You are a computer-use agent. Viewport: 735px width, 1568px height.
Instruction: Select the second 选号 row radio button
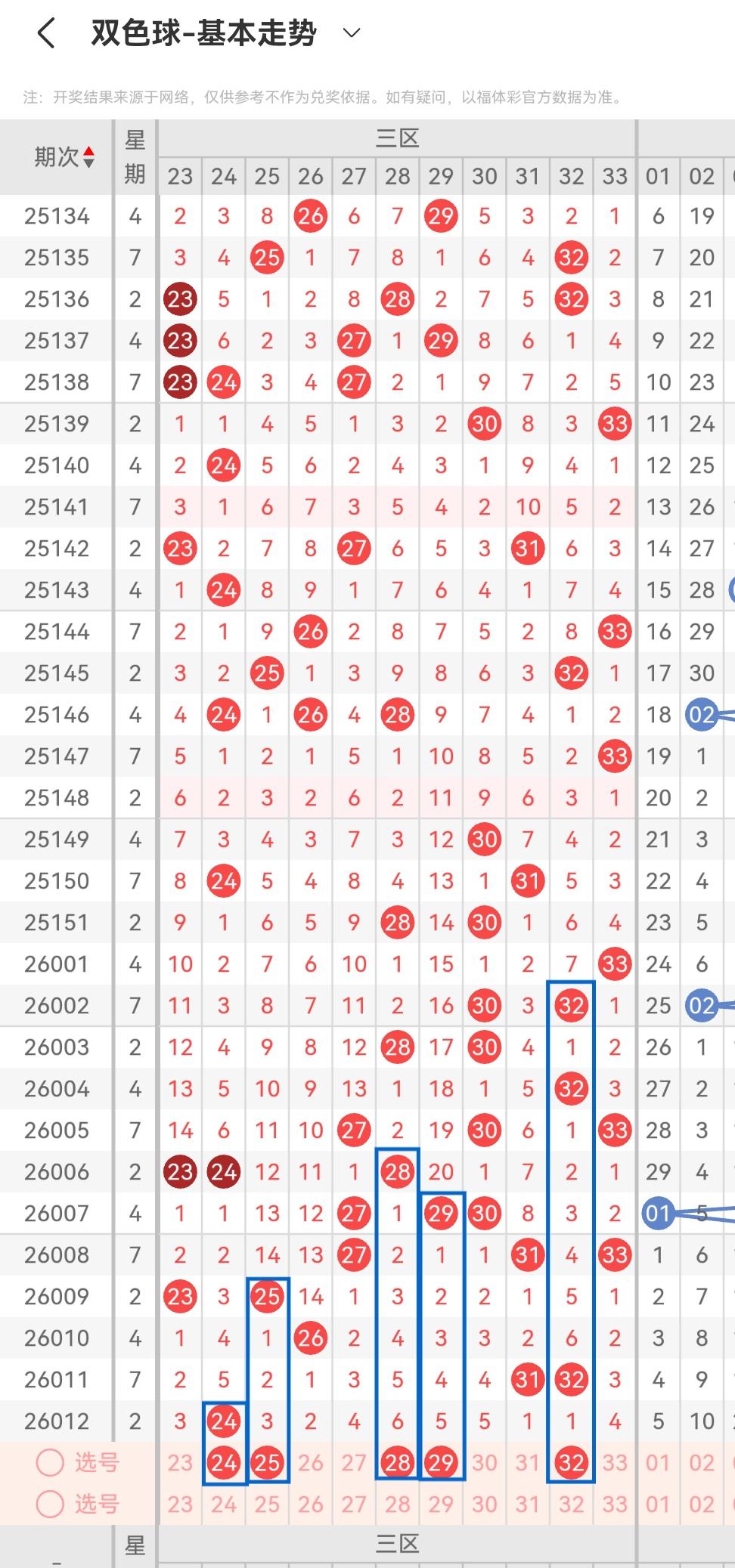click(50, 1504)
